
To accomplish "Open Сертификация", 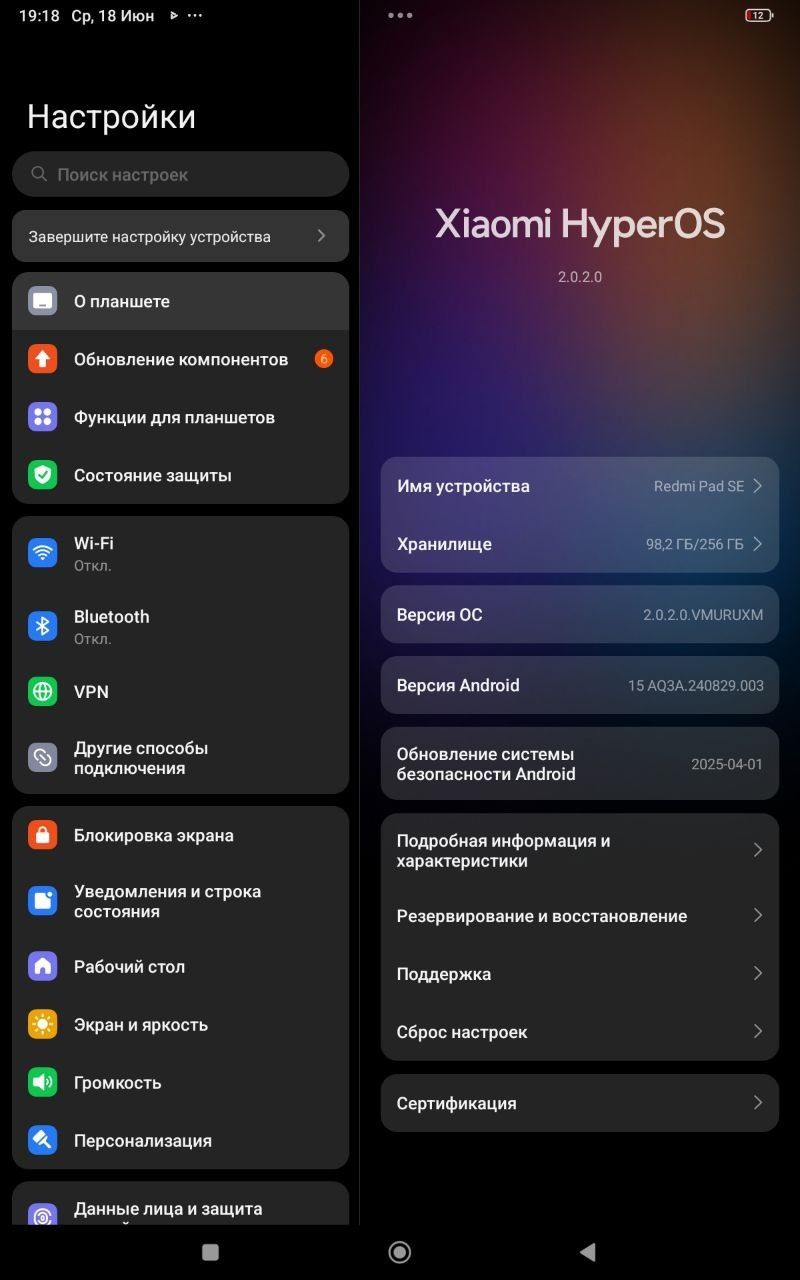I will [579, 1103].
